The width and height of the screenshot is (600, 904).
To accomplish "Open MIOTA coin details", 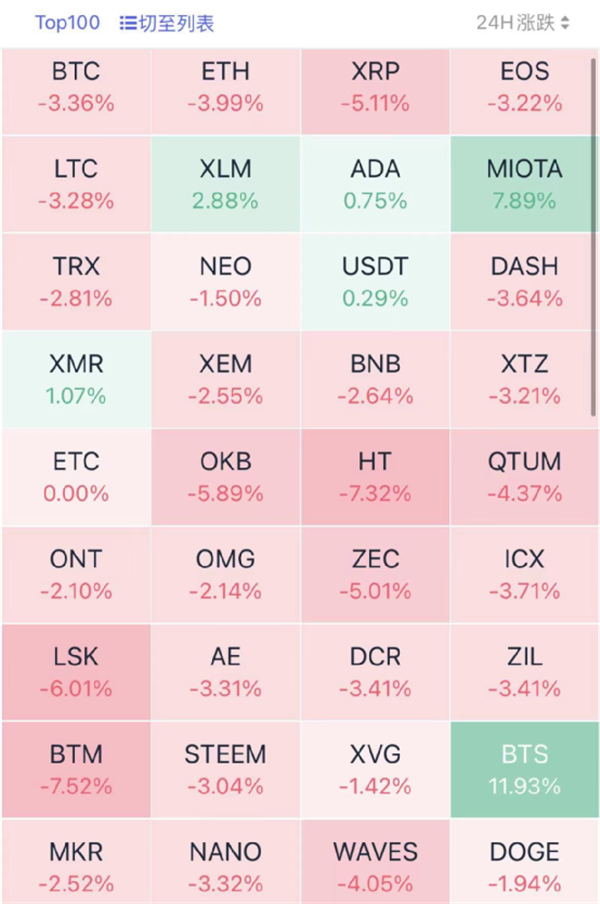I will [524, 185].
